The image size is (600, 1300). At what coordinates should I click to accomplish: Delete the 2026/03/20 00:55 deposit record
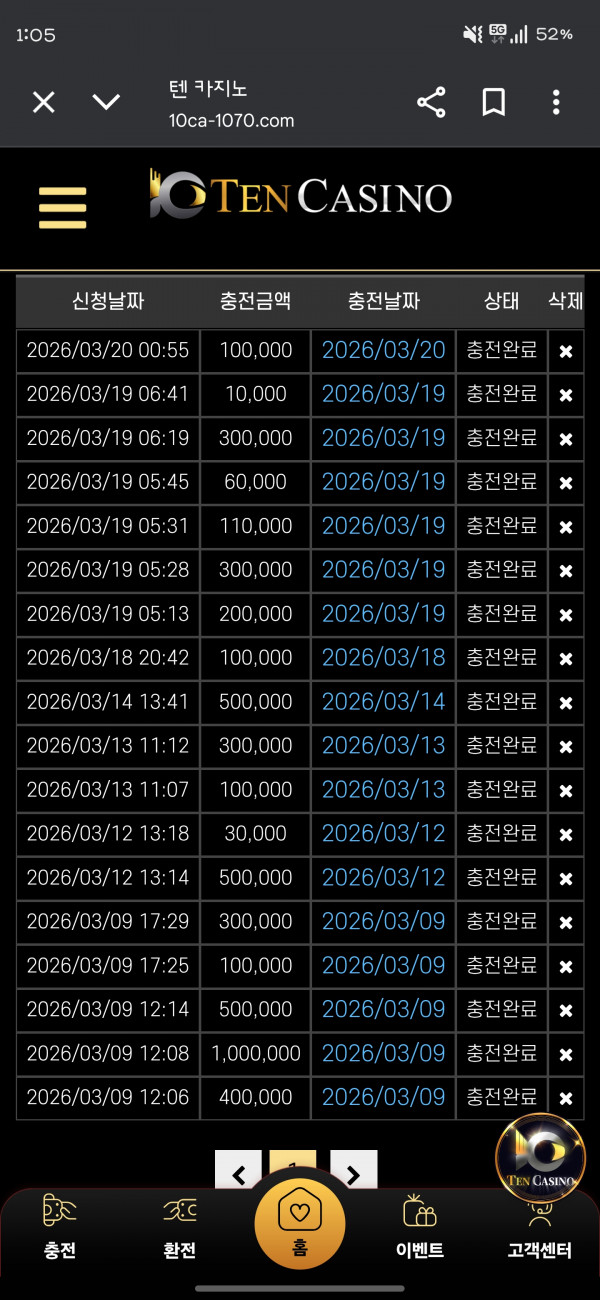point(566,351)
